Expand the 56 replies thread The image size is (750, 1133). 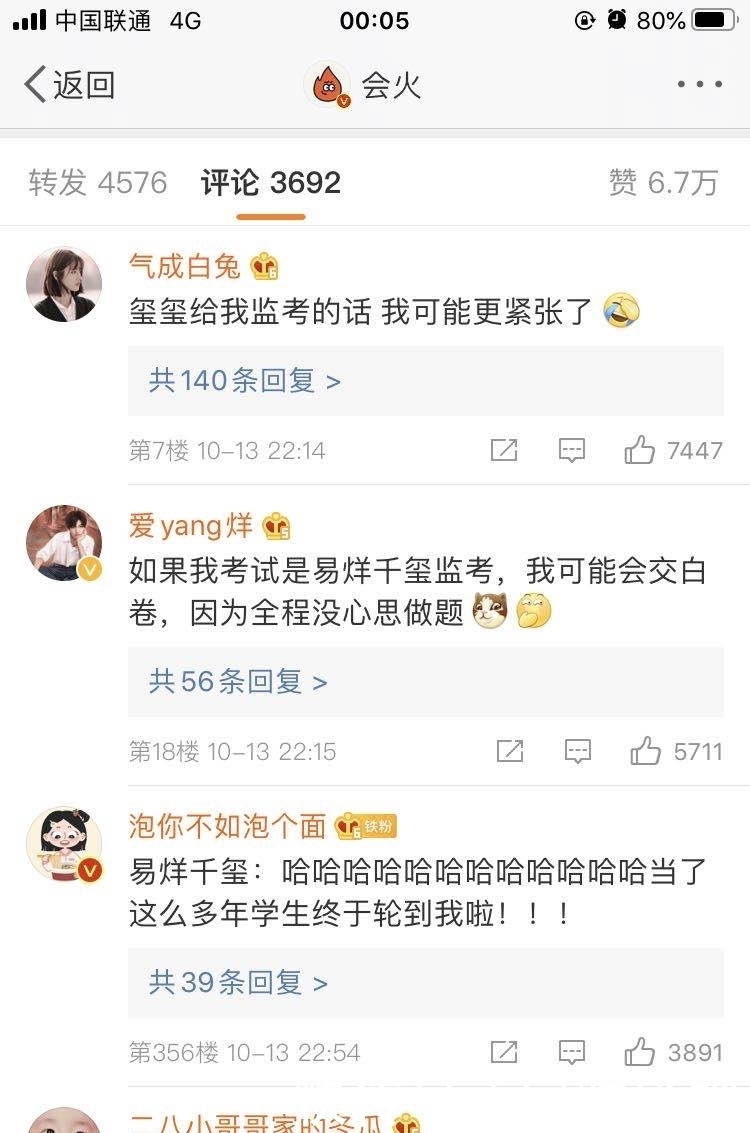point(233,682)
